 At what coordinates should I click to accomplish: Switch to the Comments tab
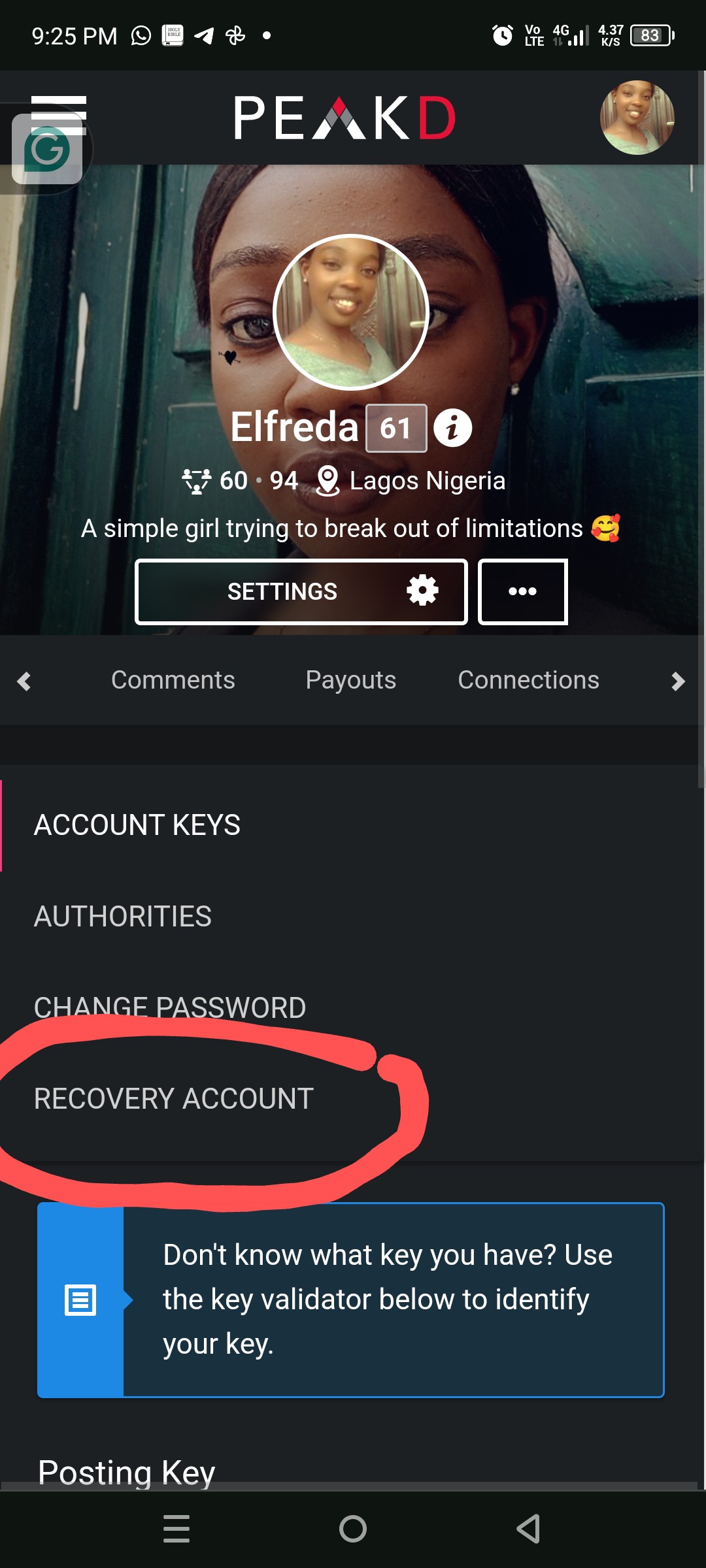(x=173, y=680)
